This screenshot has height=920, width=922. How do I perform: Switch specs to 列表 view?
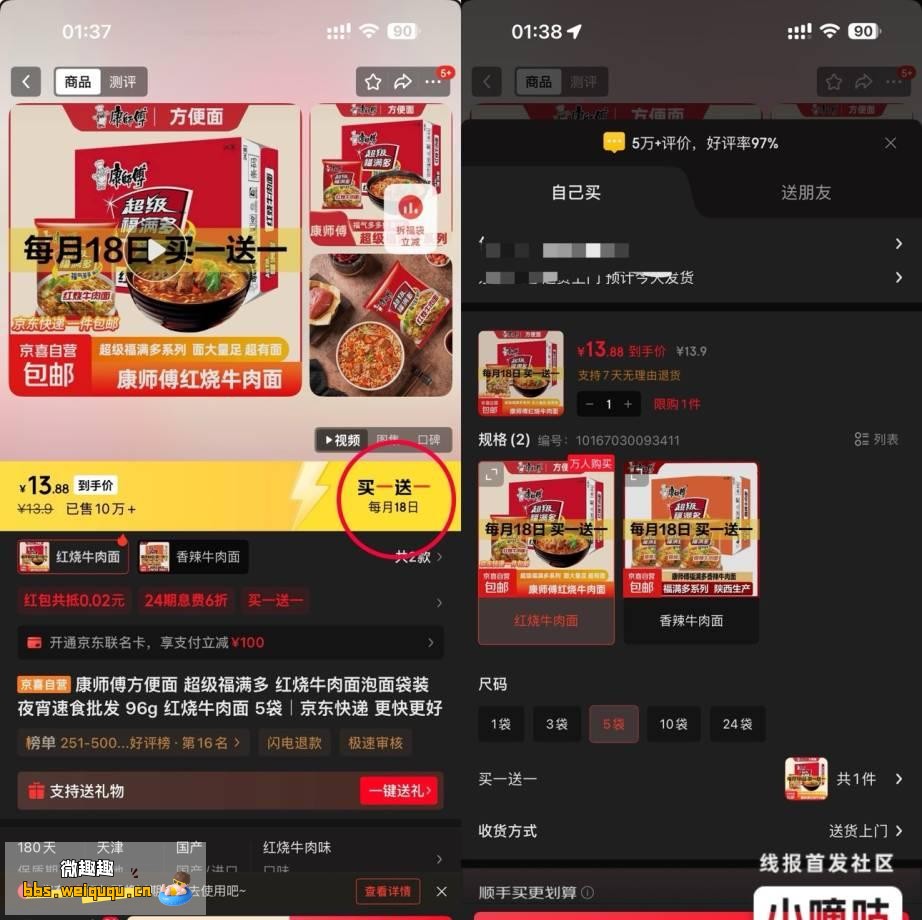(876, 439)
